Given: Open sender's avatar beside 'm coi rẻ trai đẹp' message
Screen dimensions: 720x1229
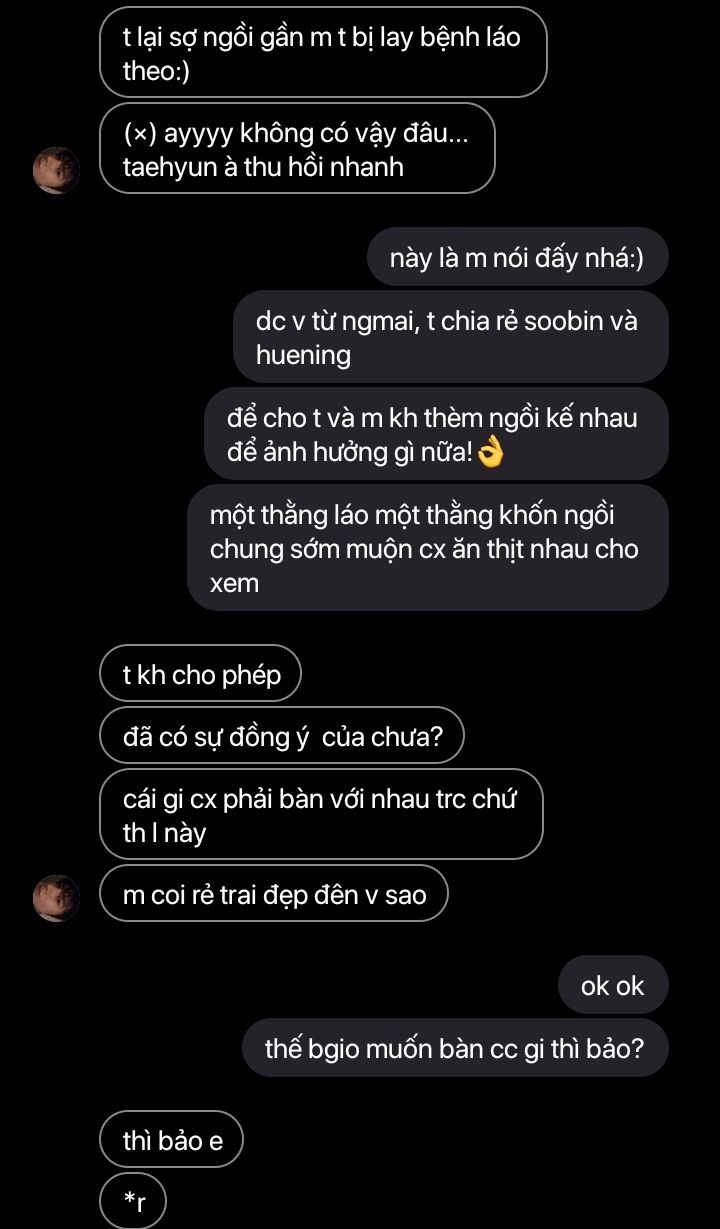Looking at the screenshot, I should pos(57,897).
